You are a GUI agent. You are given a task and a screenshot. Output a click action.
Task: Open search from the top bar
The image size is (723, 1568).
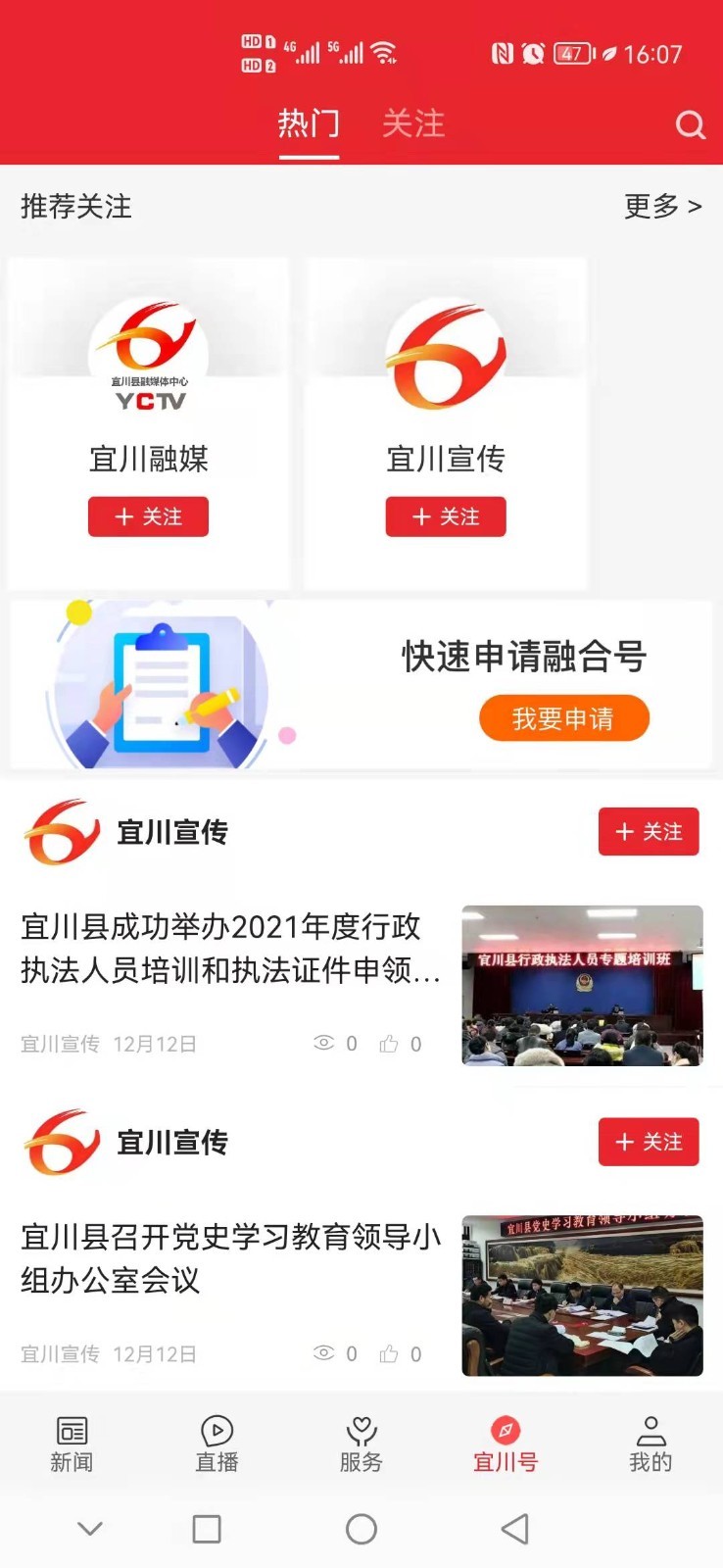692,124
